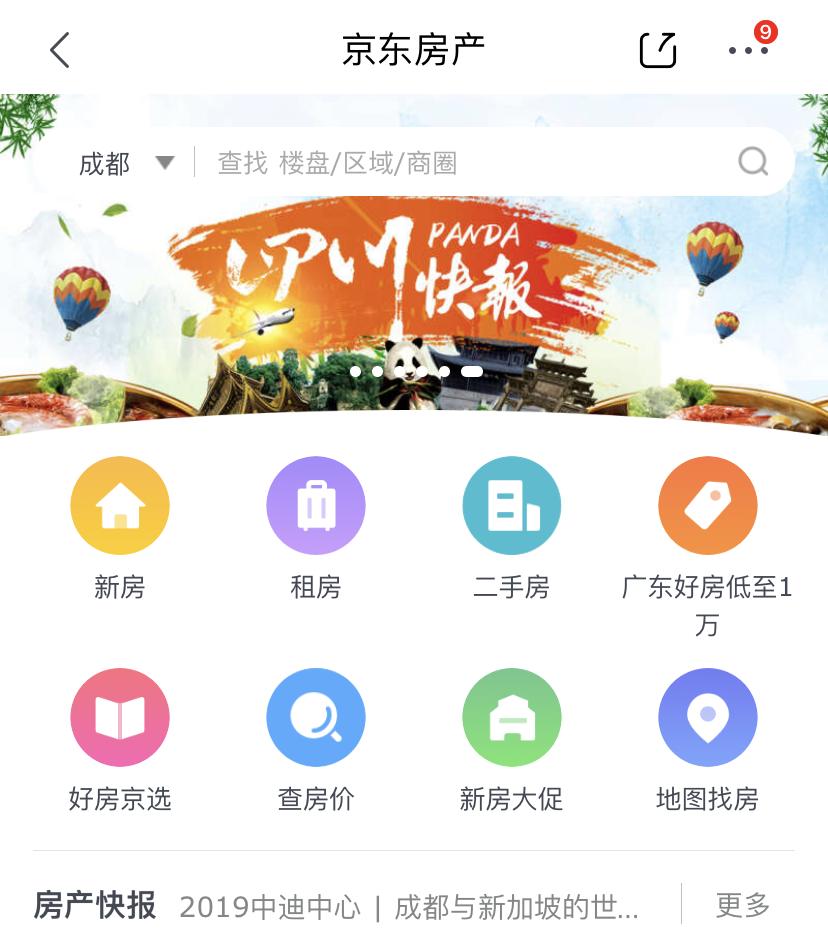Open the three-dot more menu
Image resolution: width=828 pixels, height=945 pixels.
(748, 50)
